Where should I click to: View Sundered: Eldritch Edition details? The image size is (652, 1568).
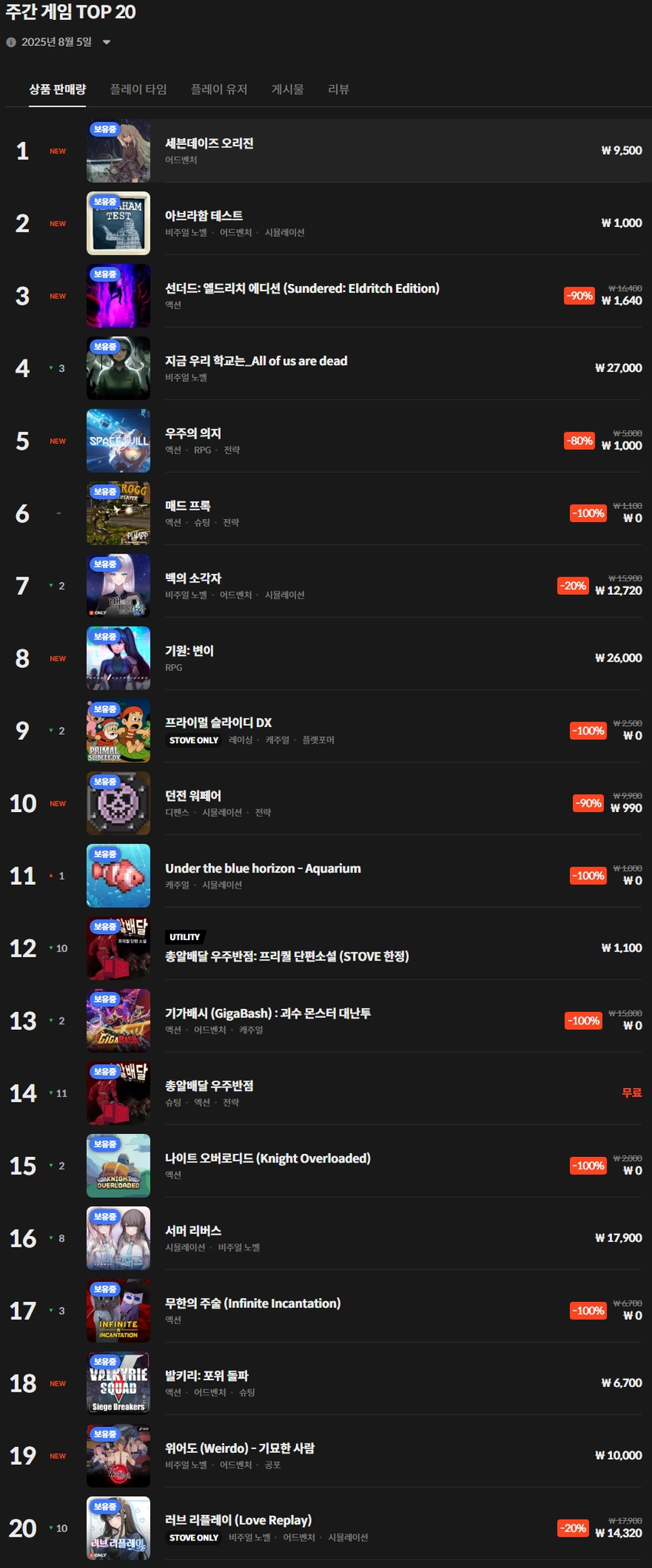coord(302,288)
